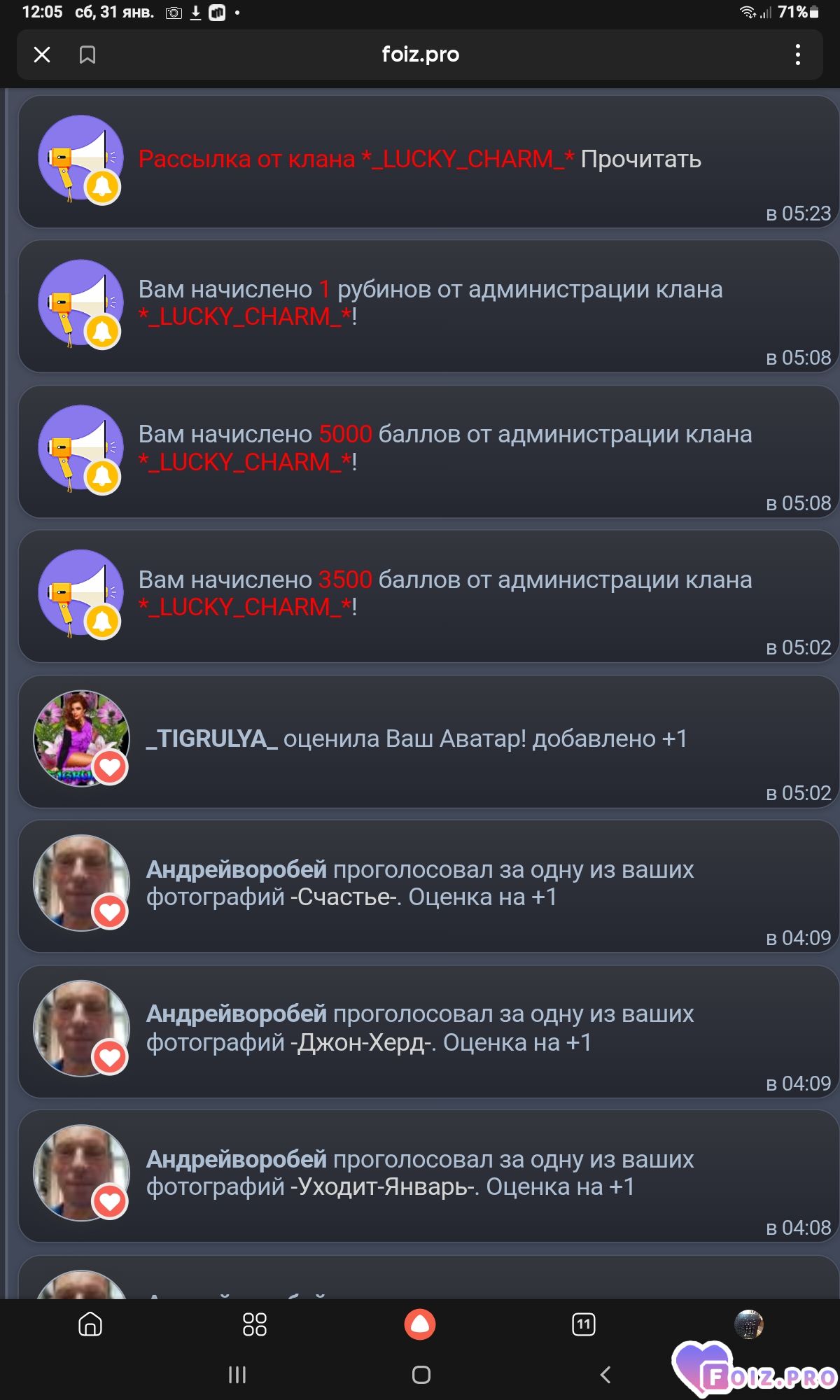The height and width of the screenshot is (1400, 840).
Task: Go to the browser home page
Action: click(90, 1324)
